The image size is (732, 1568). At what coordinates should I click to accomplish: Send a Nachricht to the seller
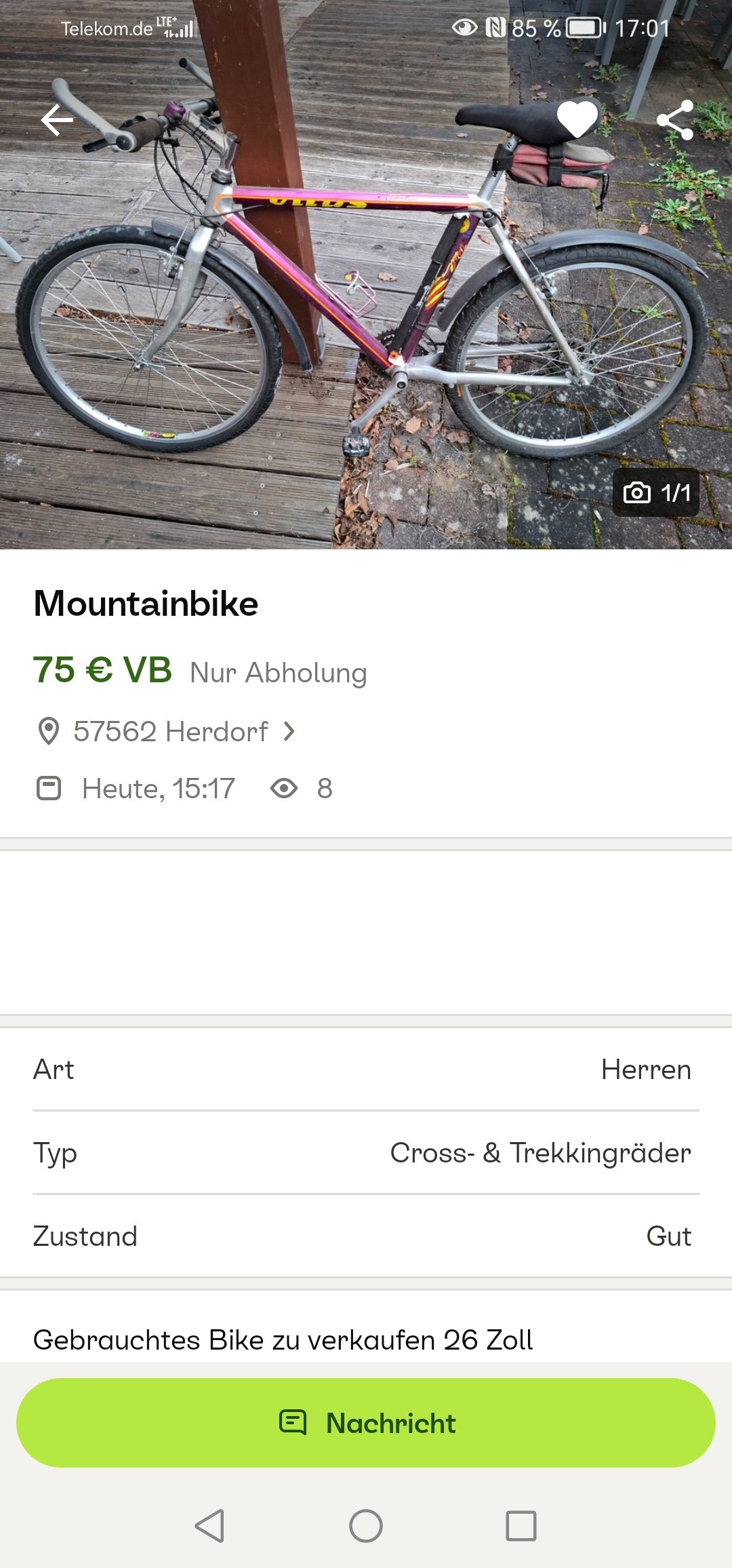coord(366,1423)
